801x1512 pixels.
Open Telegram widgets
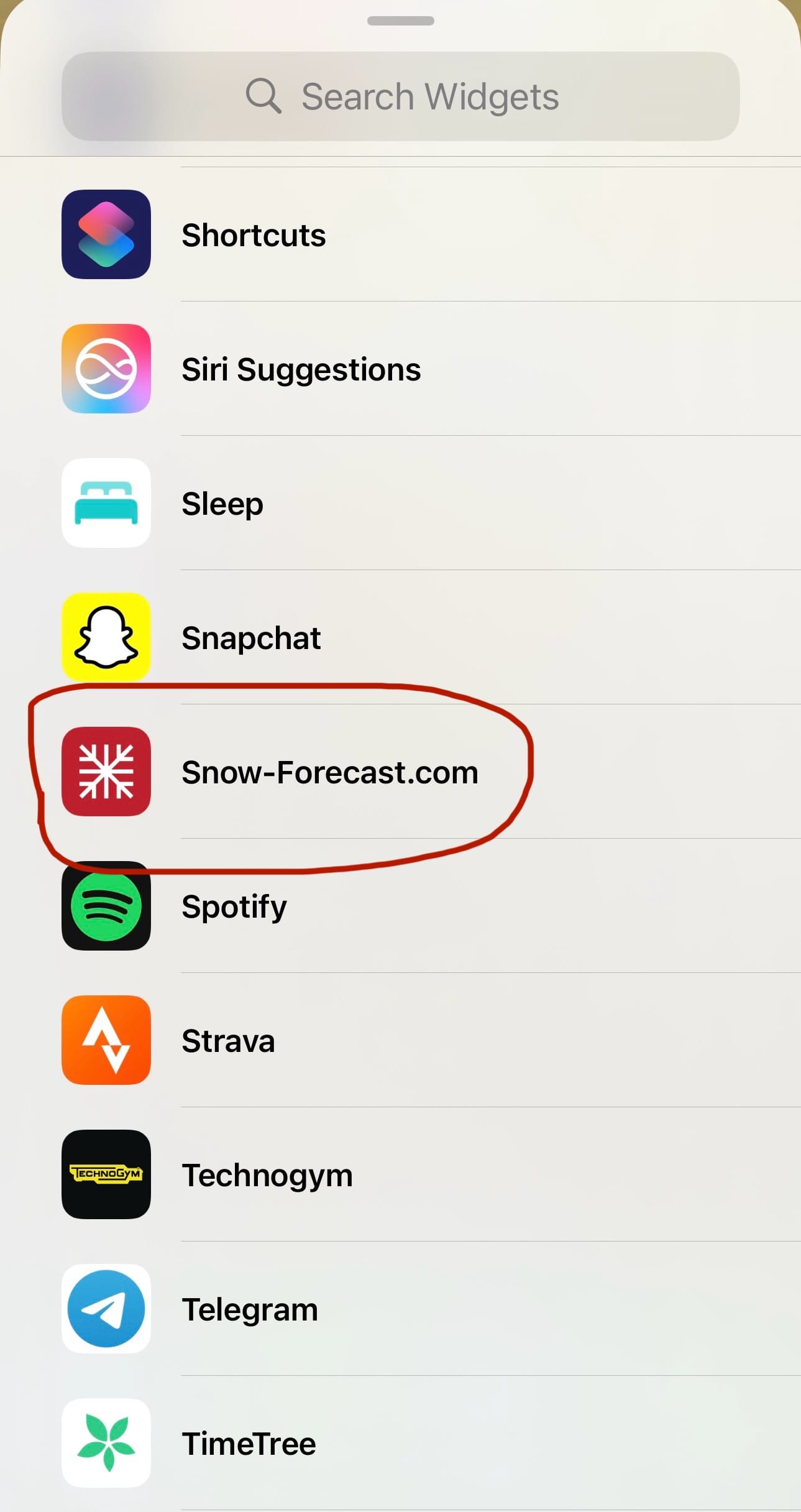click(x=250, y=1309)
